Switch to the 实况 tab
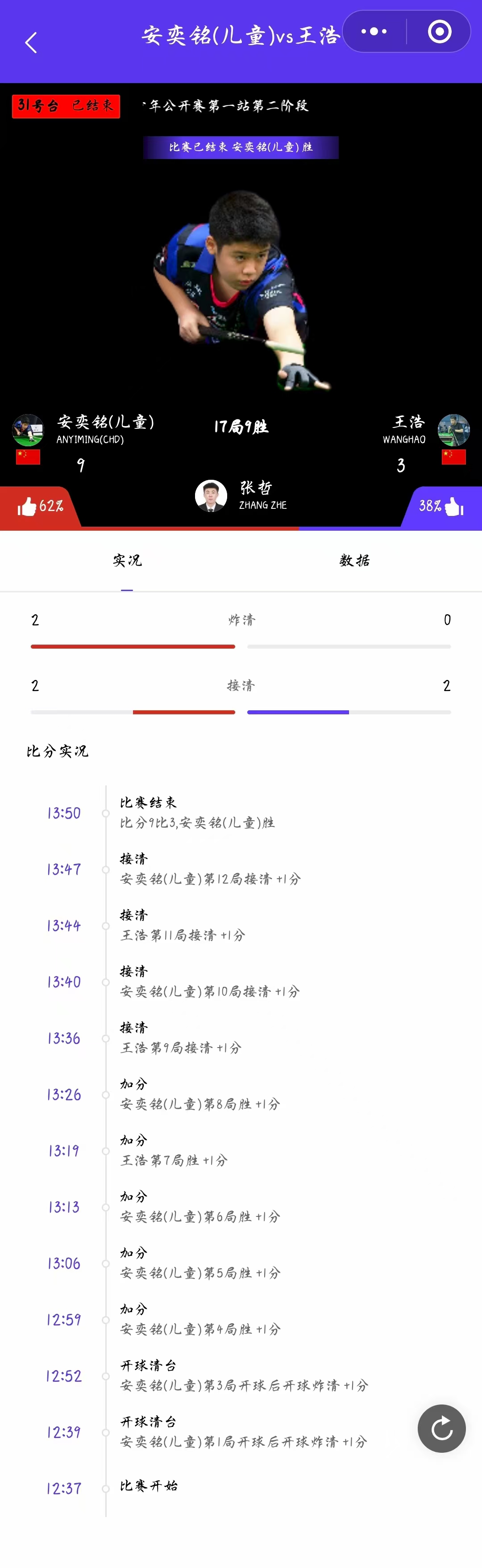Image resolution: width=482 pixels, height=1568 pixels. [127, 561]
